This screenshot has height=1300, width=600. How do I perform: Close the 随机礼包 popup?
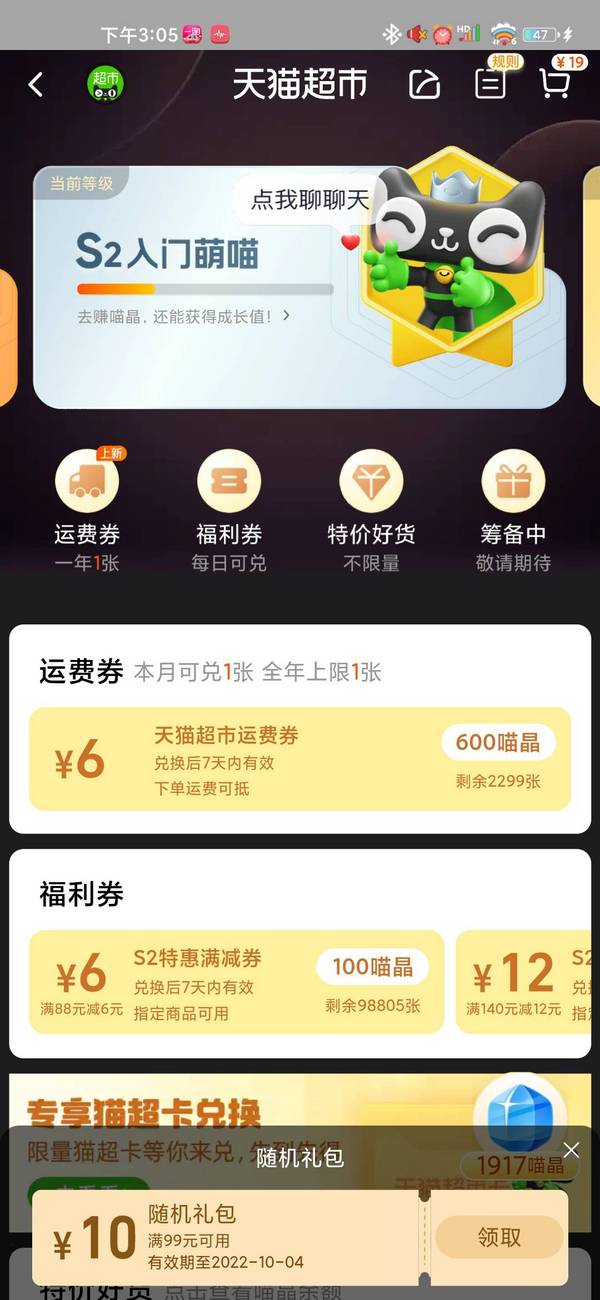click(571, 1150)
